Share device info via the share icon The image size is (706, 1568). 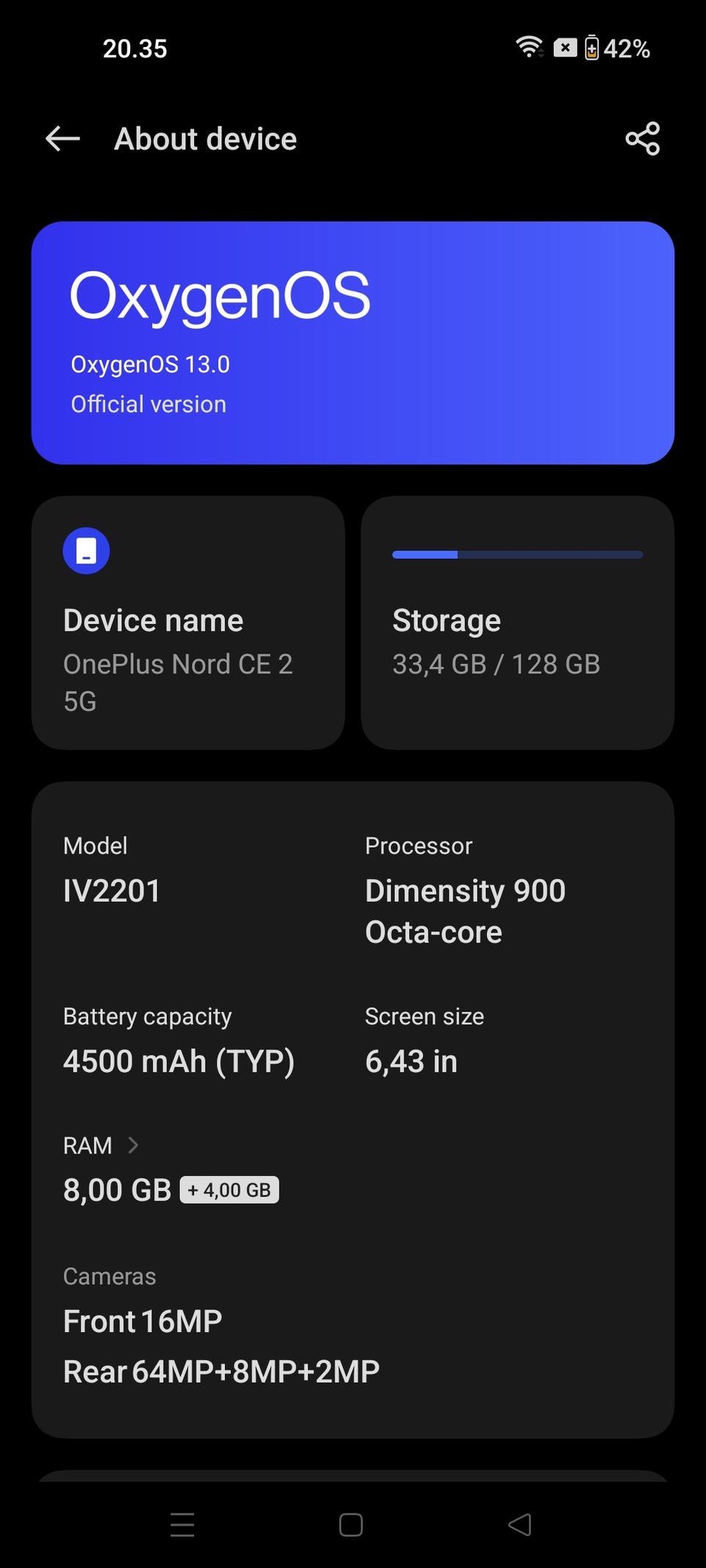click(x=642, y=138)
